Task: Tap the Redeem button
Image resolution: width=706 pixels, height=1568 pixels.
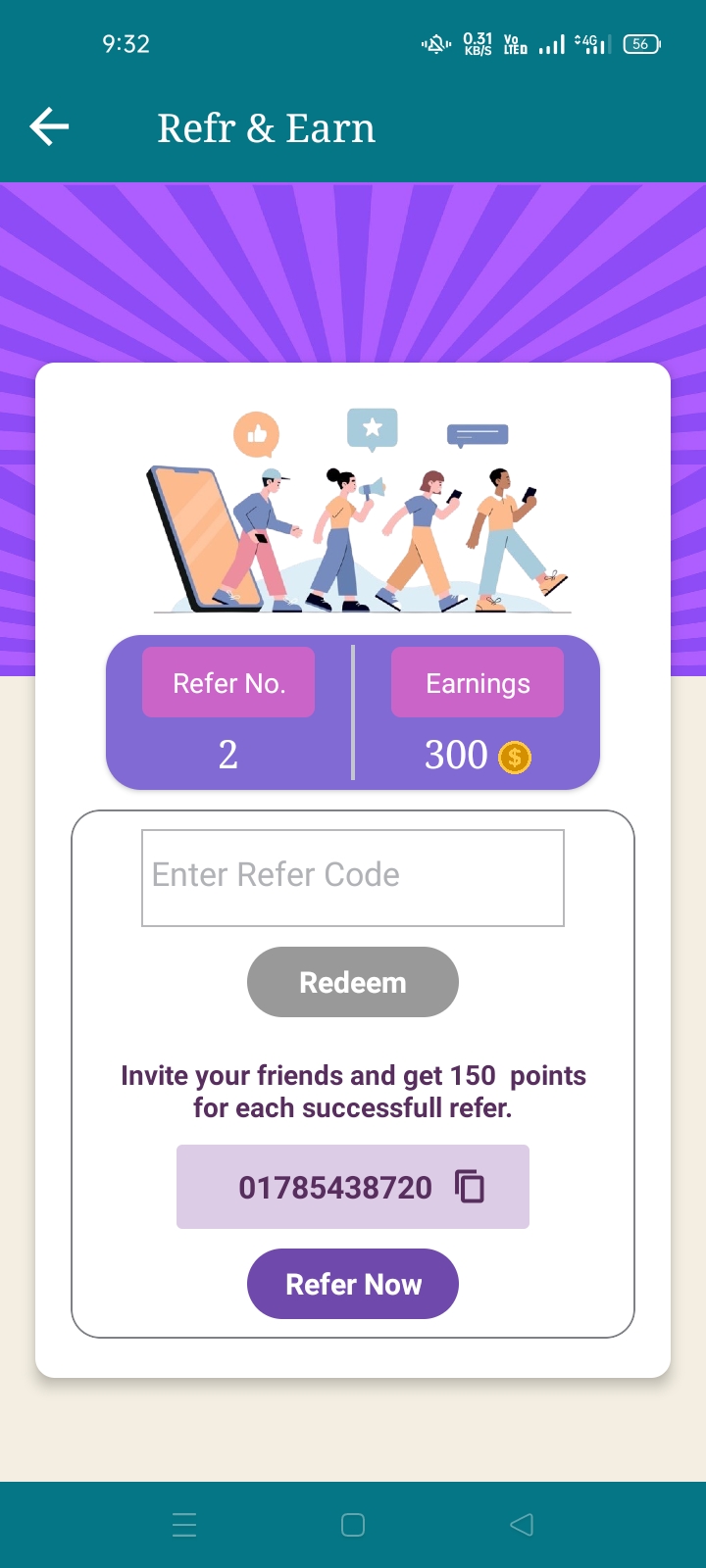Action: [x=353, y=982]
